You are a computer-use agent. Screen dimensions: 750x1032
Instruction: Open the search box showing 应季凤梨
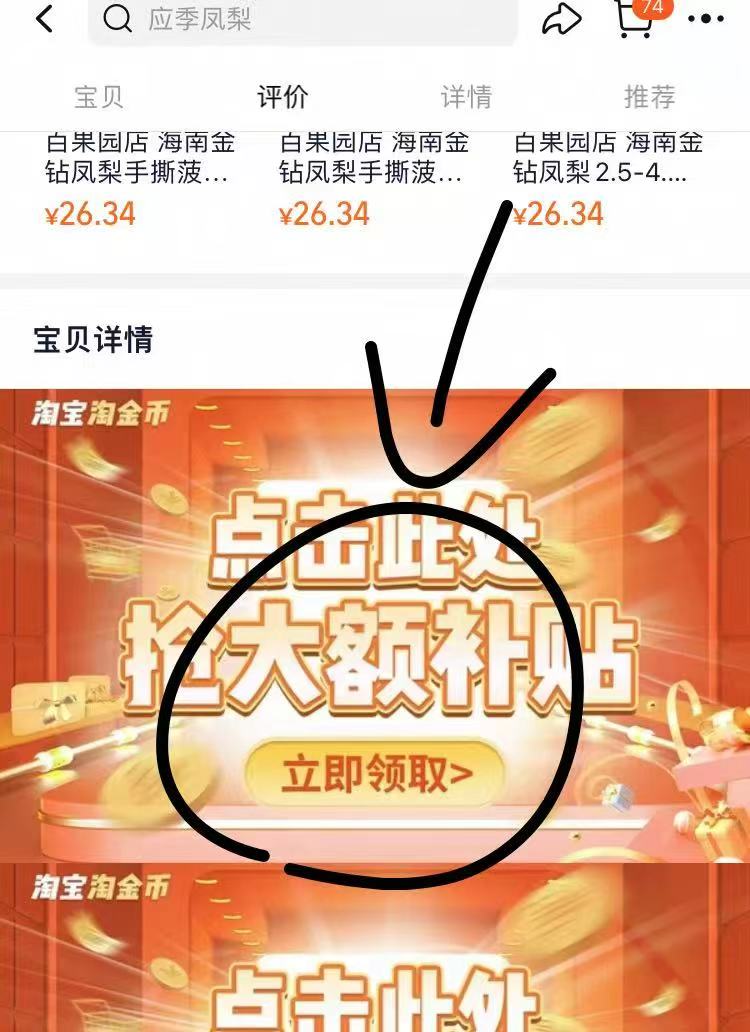[300, 19]
